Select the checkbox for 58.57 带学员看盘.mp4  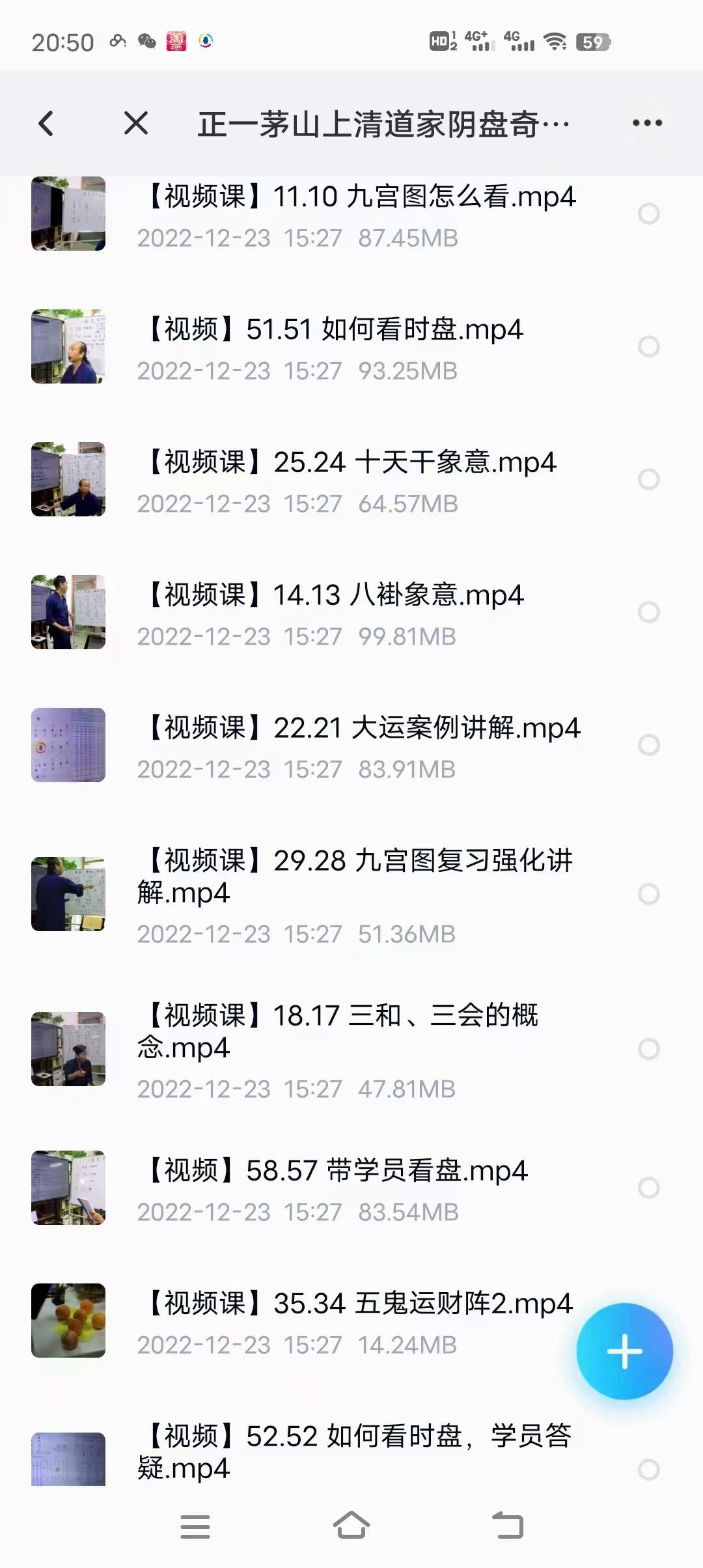648,1188
